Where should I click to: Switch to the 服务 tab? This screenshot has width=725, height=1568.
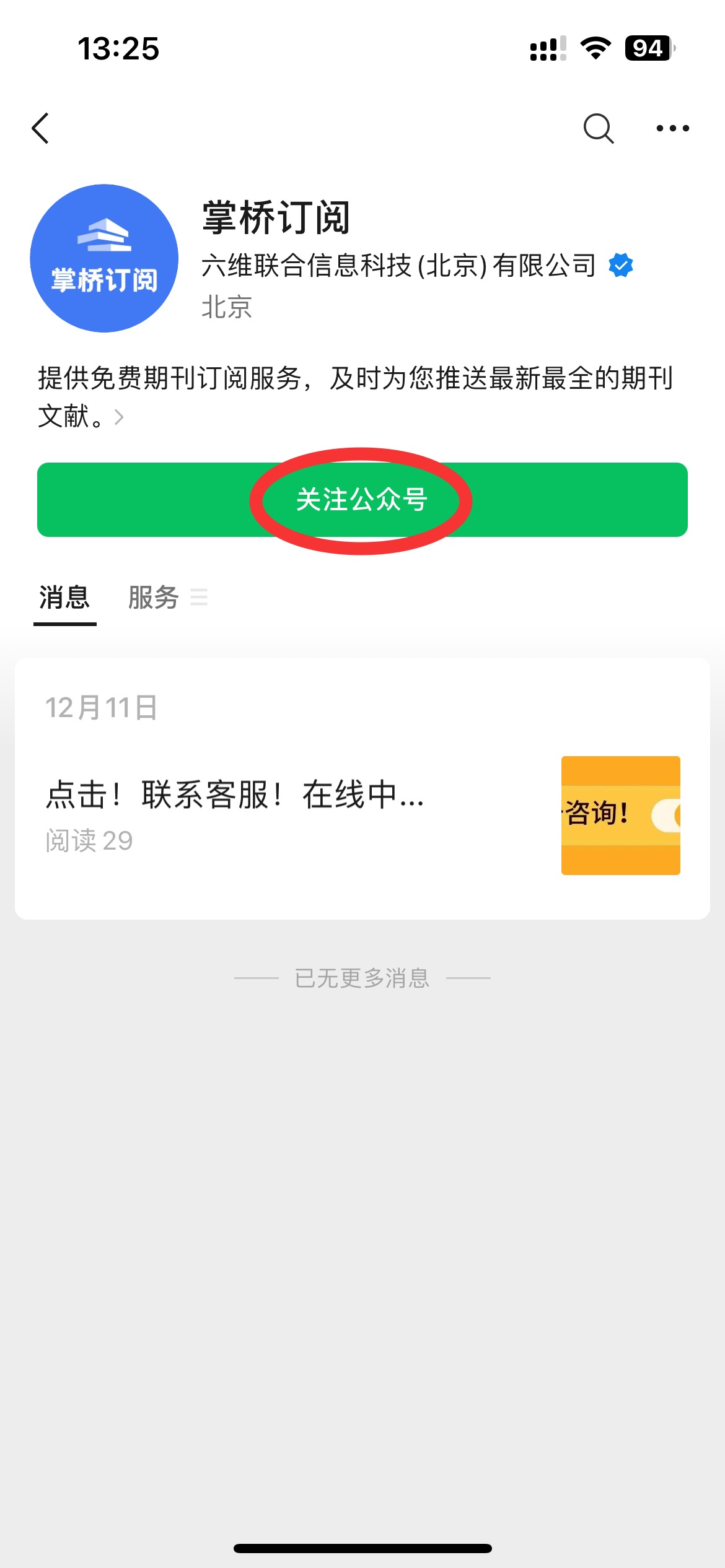(154, 598)
